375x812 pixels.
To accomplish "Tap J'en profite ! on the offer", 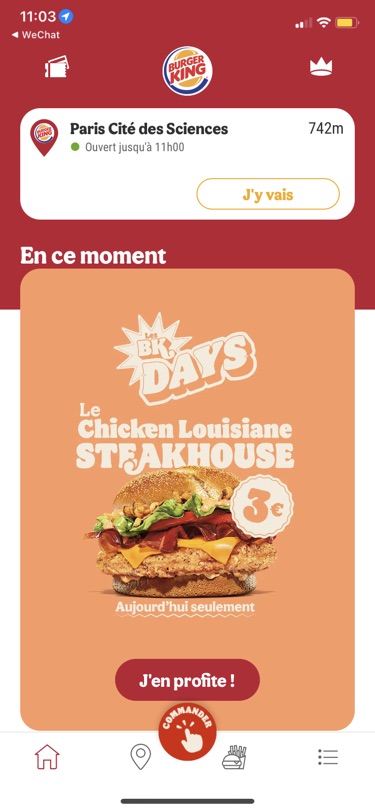I will pyautogui.click(x=188, y=680).
